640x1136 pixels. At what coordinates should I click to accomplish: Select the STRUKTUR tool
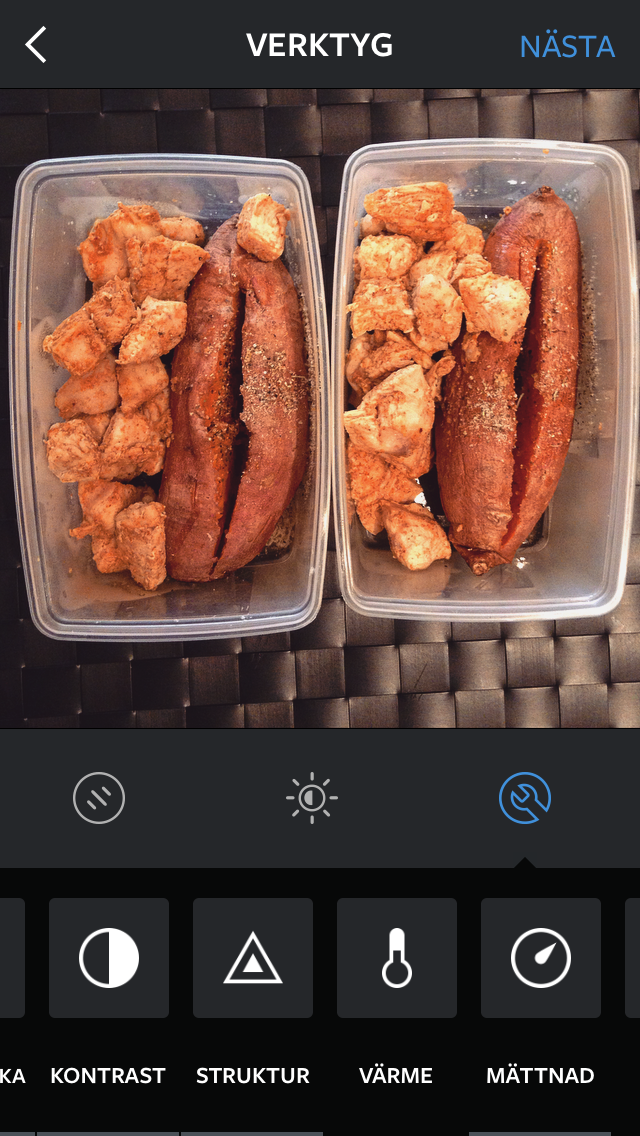point(253,958)
